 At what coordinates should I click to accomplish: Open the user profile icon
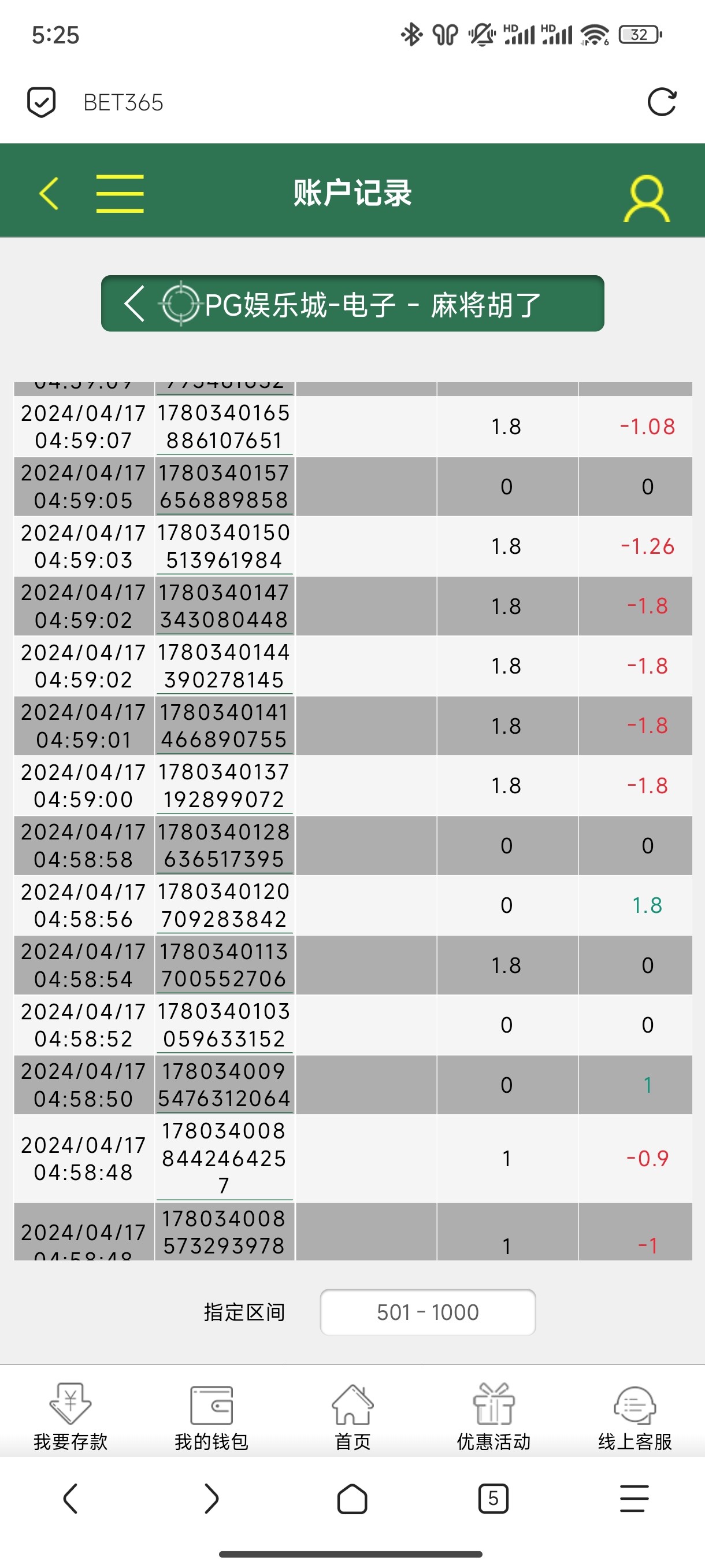point(647,198)
